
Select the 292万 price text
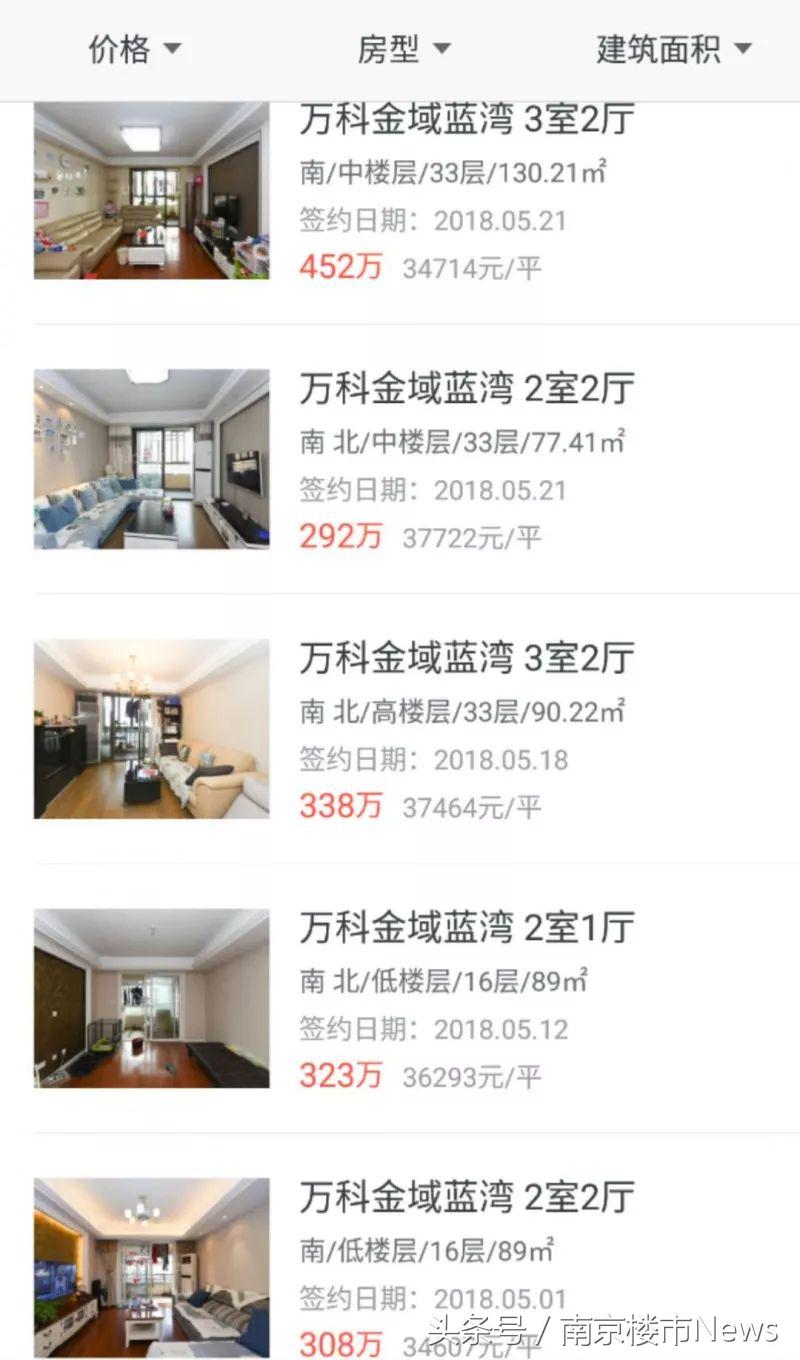(341, 536)
